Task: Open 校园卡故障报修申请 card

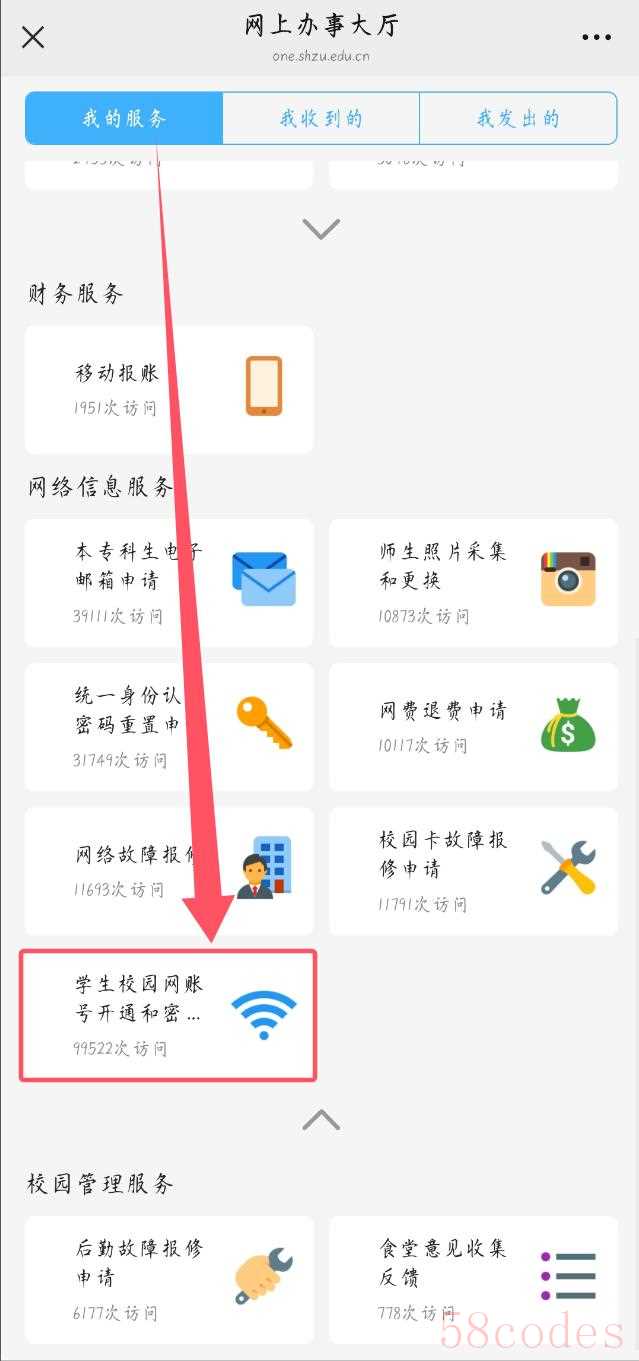Action: [473, 871]
